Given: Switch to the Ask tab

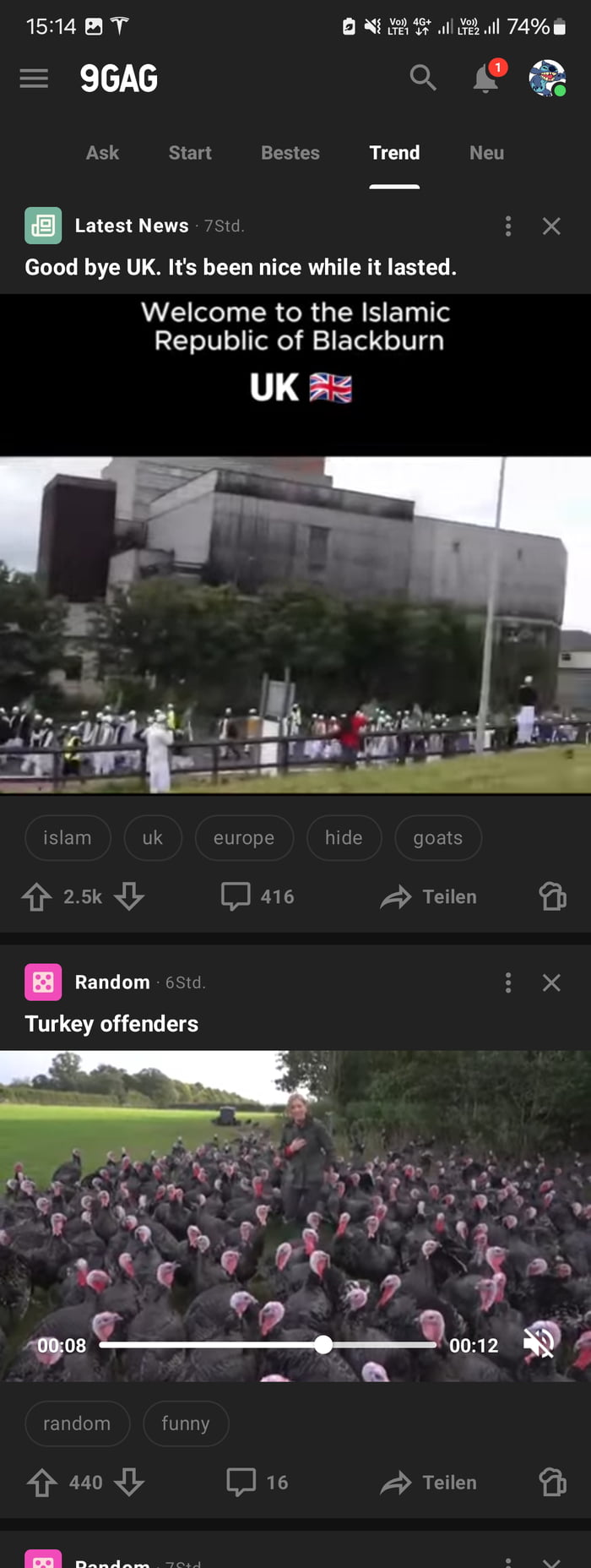Looking at the screenshot, I should point(102,153).
